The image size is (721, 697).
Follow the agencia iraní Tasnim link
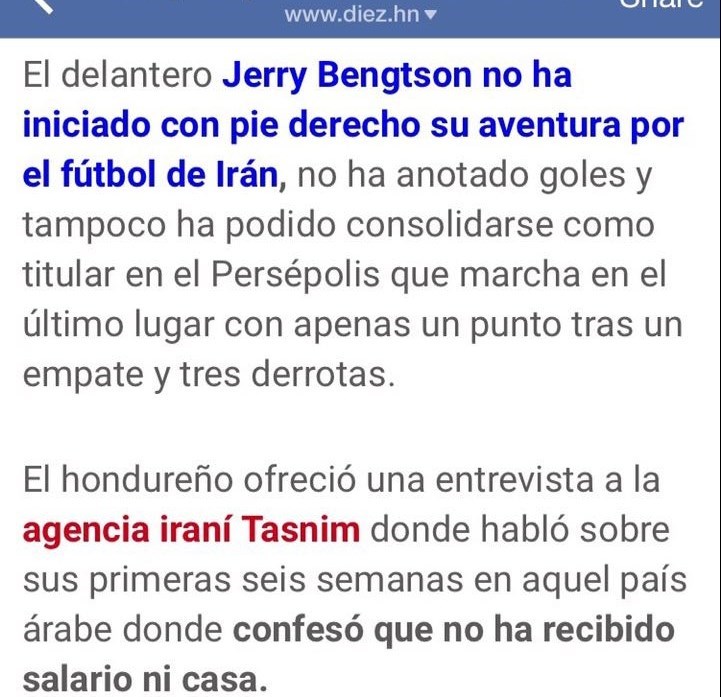tap(191, 530)
